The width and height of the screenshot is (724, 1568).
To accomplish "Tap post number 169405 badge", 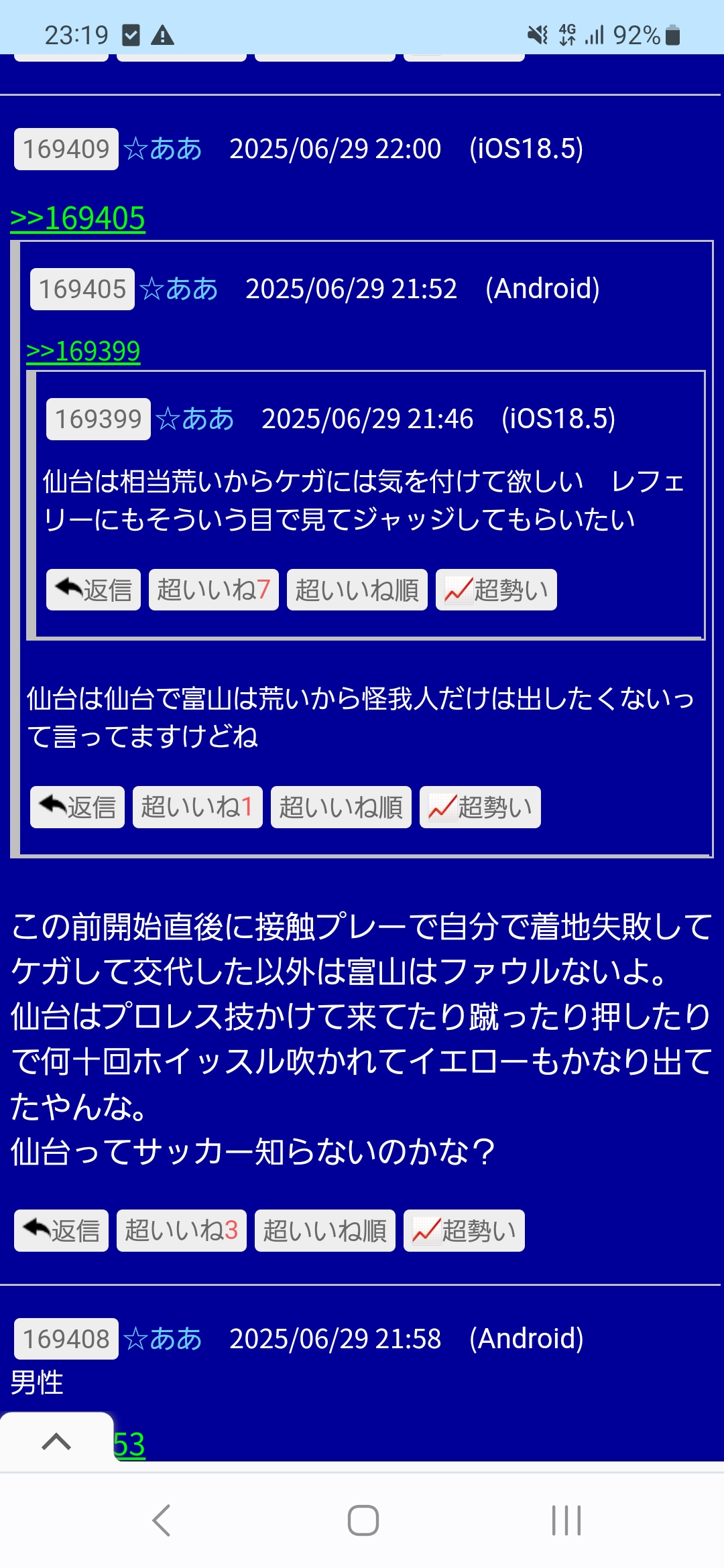I will [x=82, y=289].
